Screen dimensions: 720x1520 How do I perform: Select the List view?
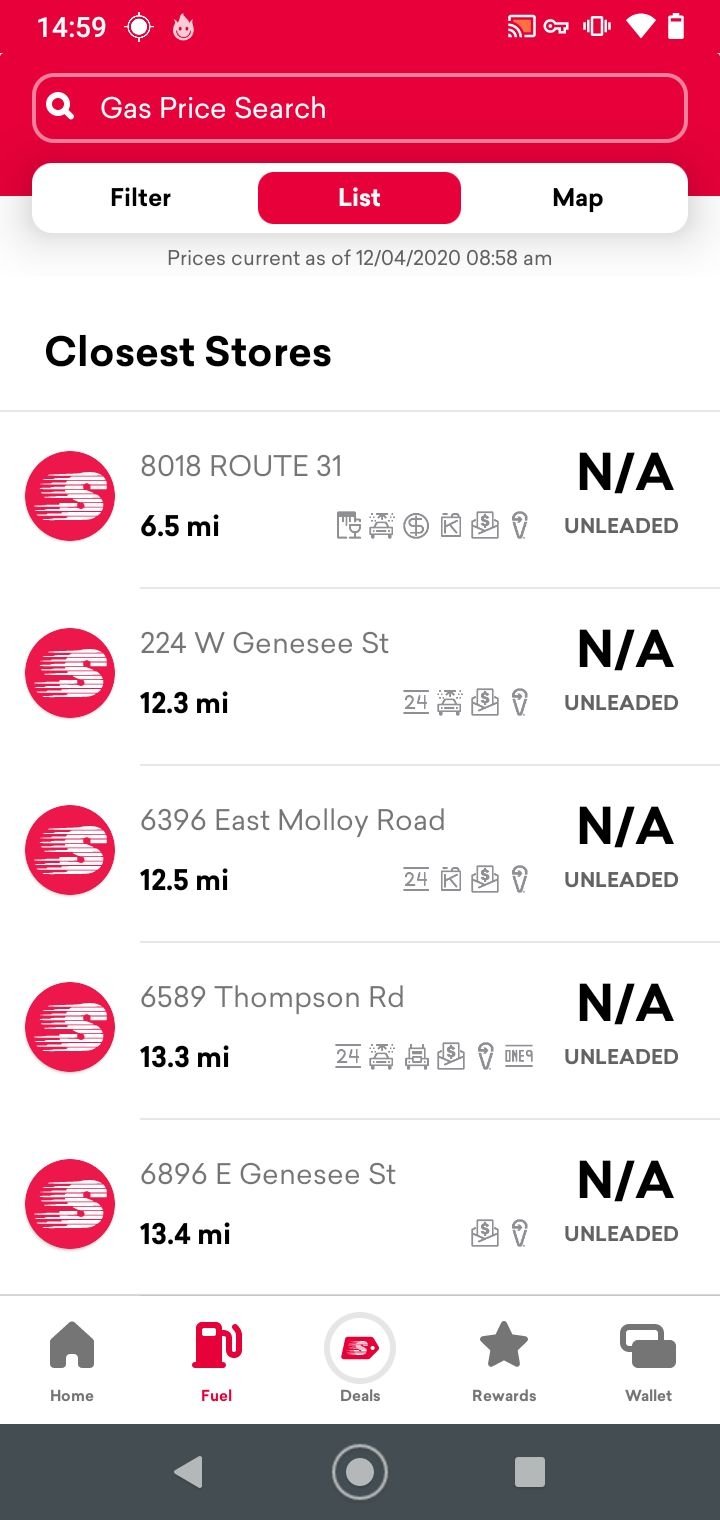click(359, 198)
